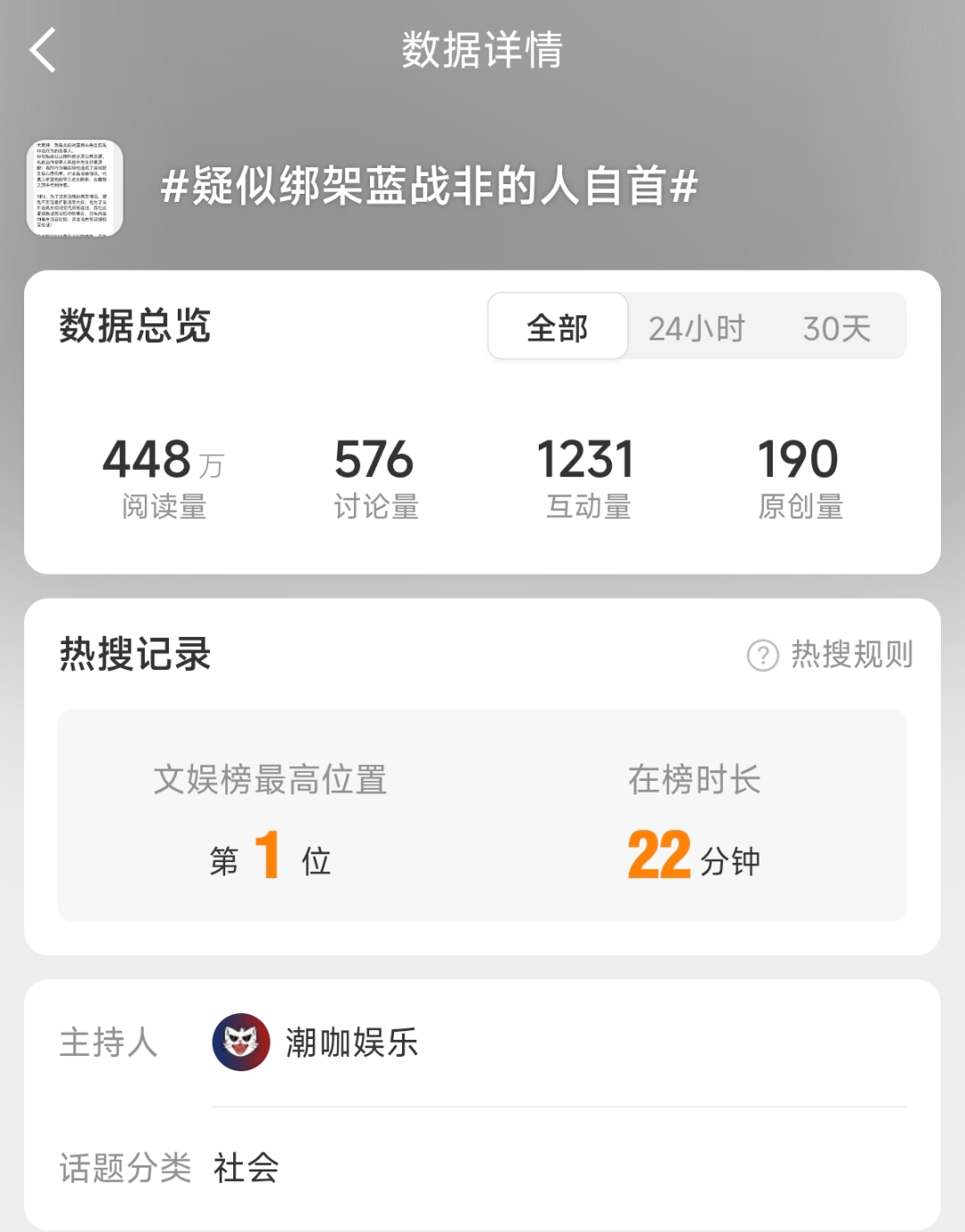Open the 热搜规则 help link
This screenshot has height=1232, width=965.
tap(831, 655)
